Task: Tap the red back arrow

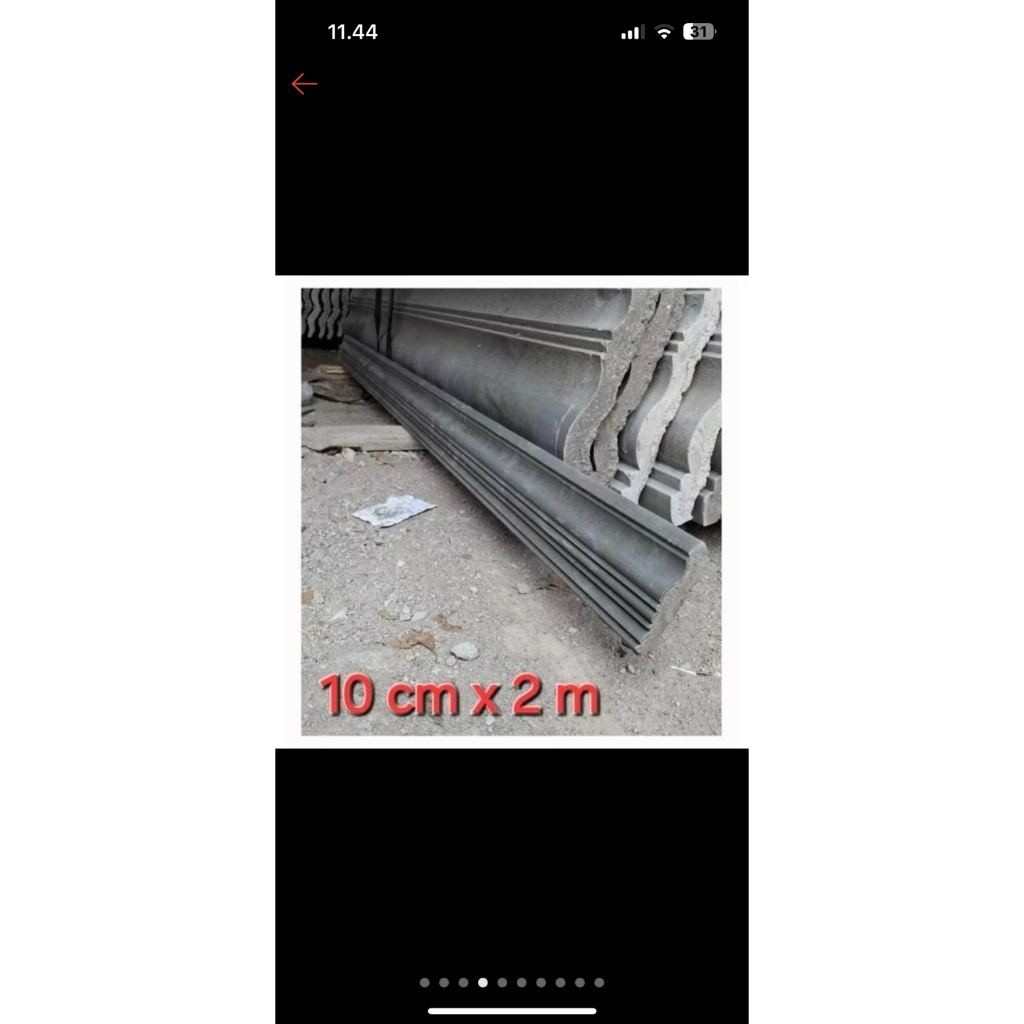Action: point(304,84)
